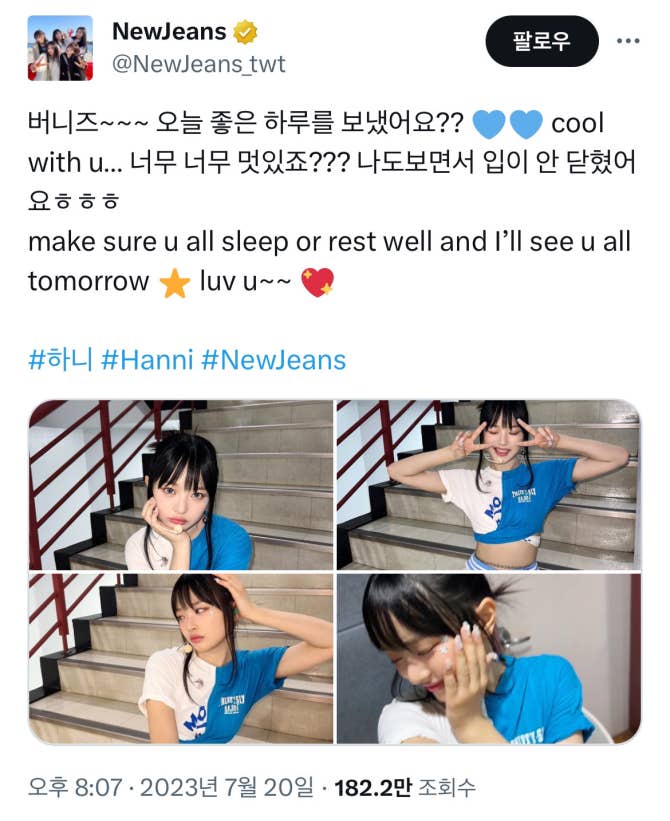Open the @NewJeans_twt handle
The height and width of the screenshot is (821, 670).
pyautogui.click(x=199, y=64)
